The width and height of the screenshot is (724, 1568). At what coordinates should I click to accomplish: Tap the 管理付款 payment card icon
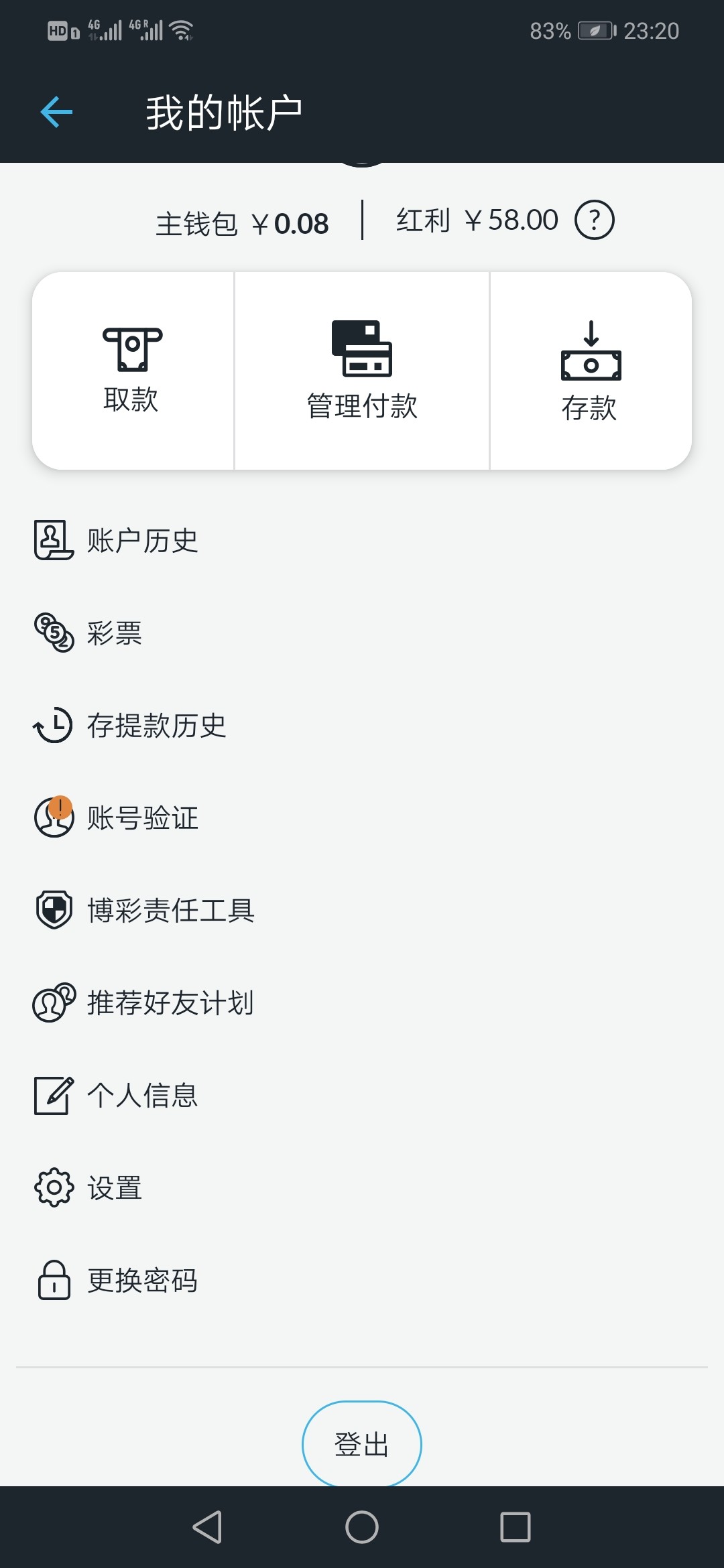point(362,350)
